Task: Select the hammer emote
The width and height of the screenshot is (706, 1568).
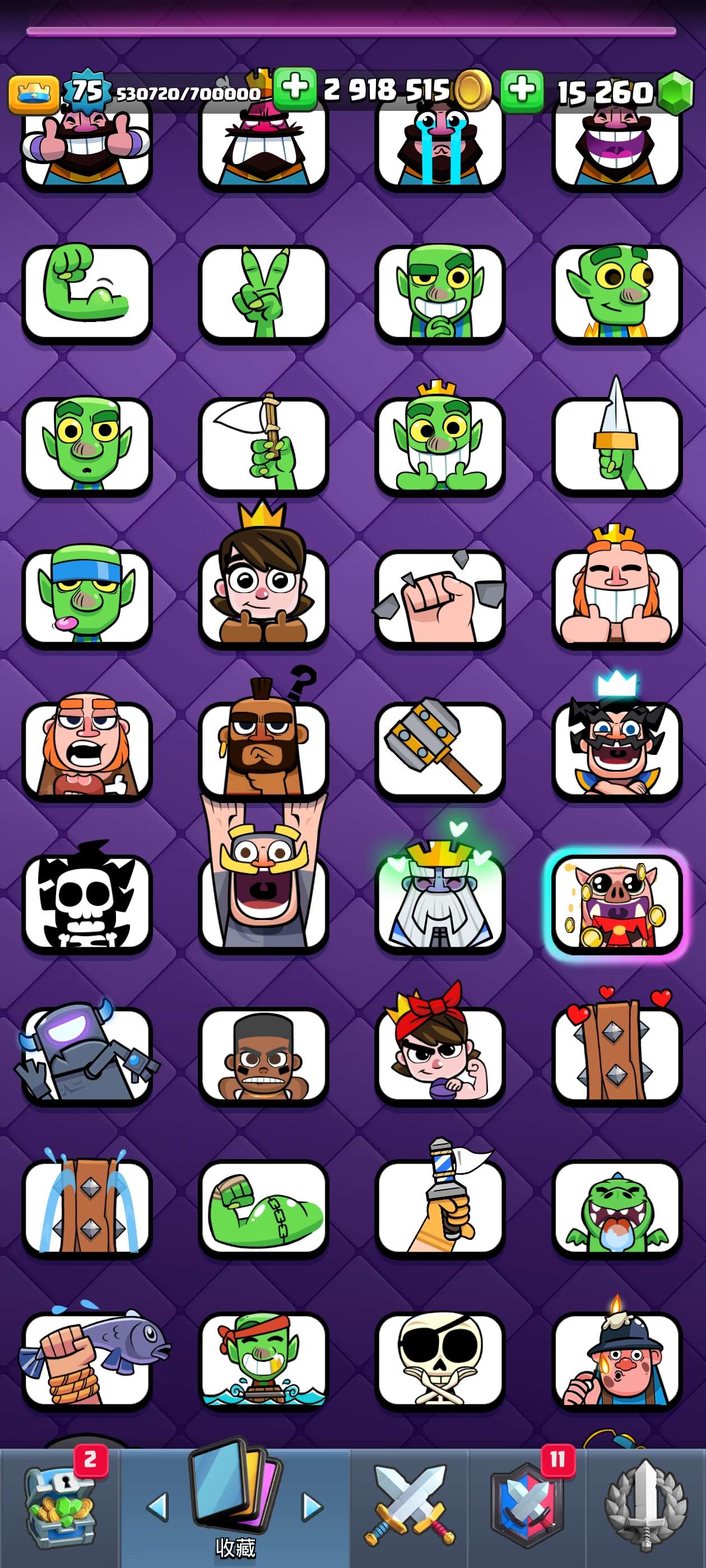Action: tap(440, 750)
